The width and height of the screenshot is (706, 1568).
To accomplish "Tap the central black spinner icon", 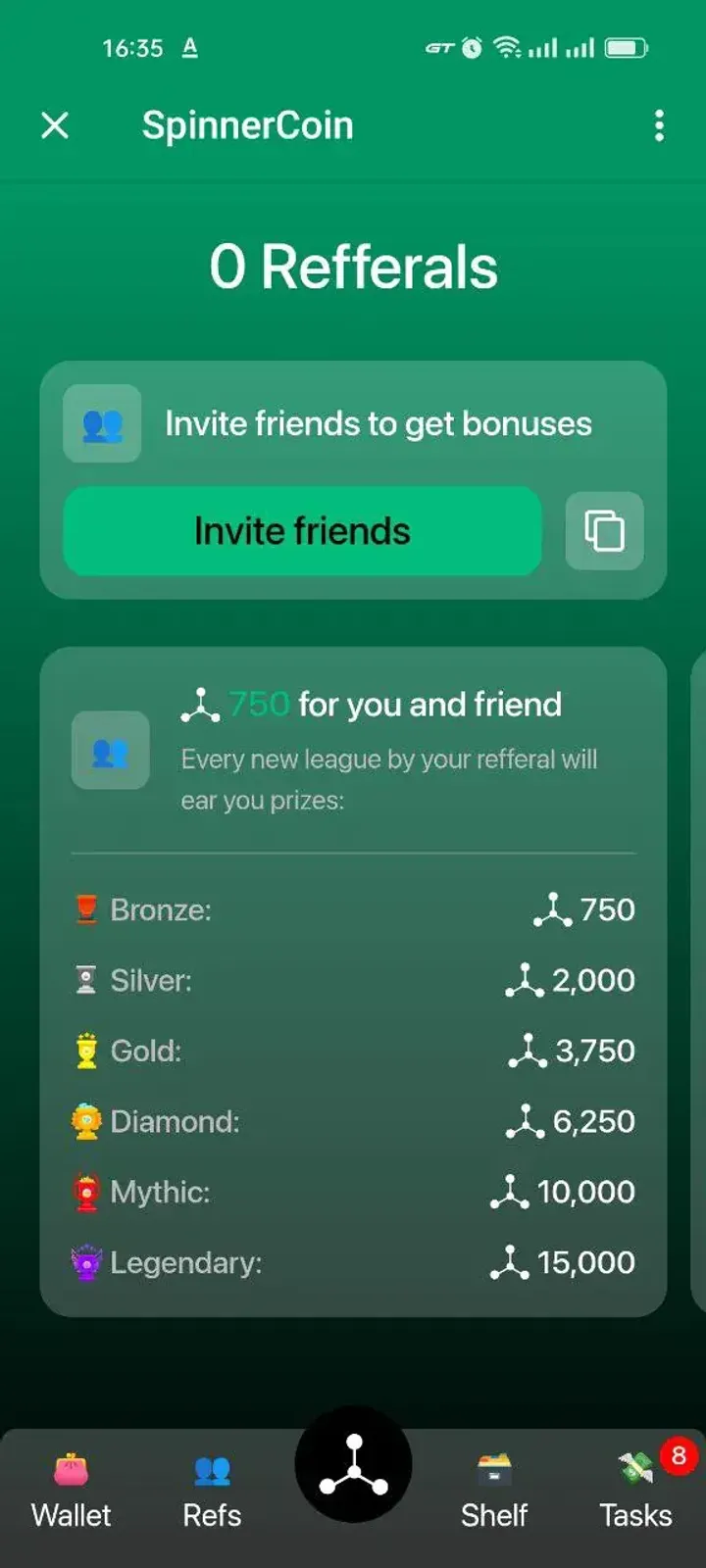I will (353, 1463).
